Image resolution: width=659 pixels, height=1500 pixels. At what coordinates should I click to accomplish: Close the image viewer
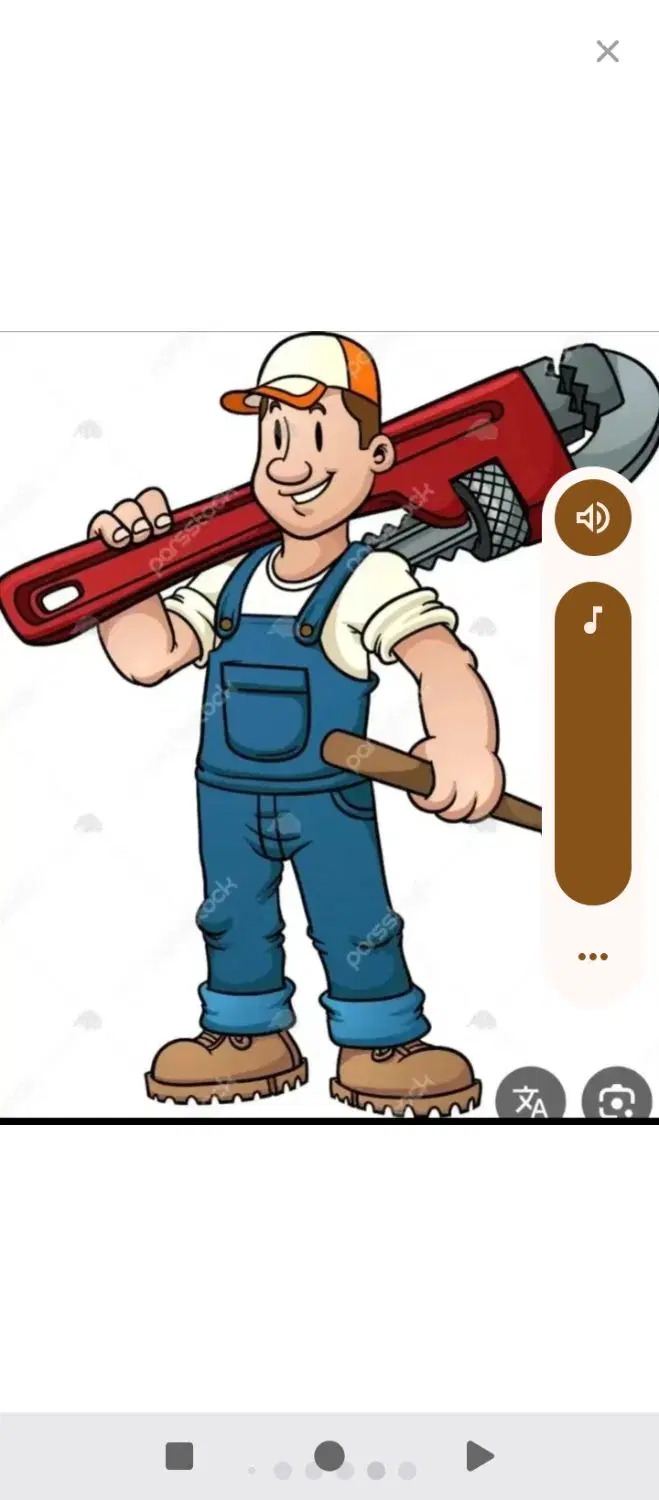coord(607,51)
